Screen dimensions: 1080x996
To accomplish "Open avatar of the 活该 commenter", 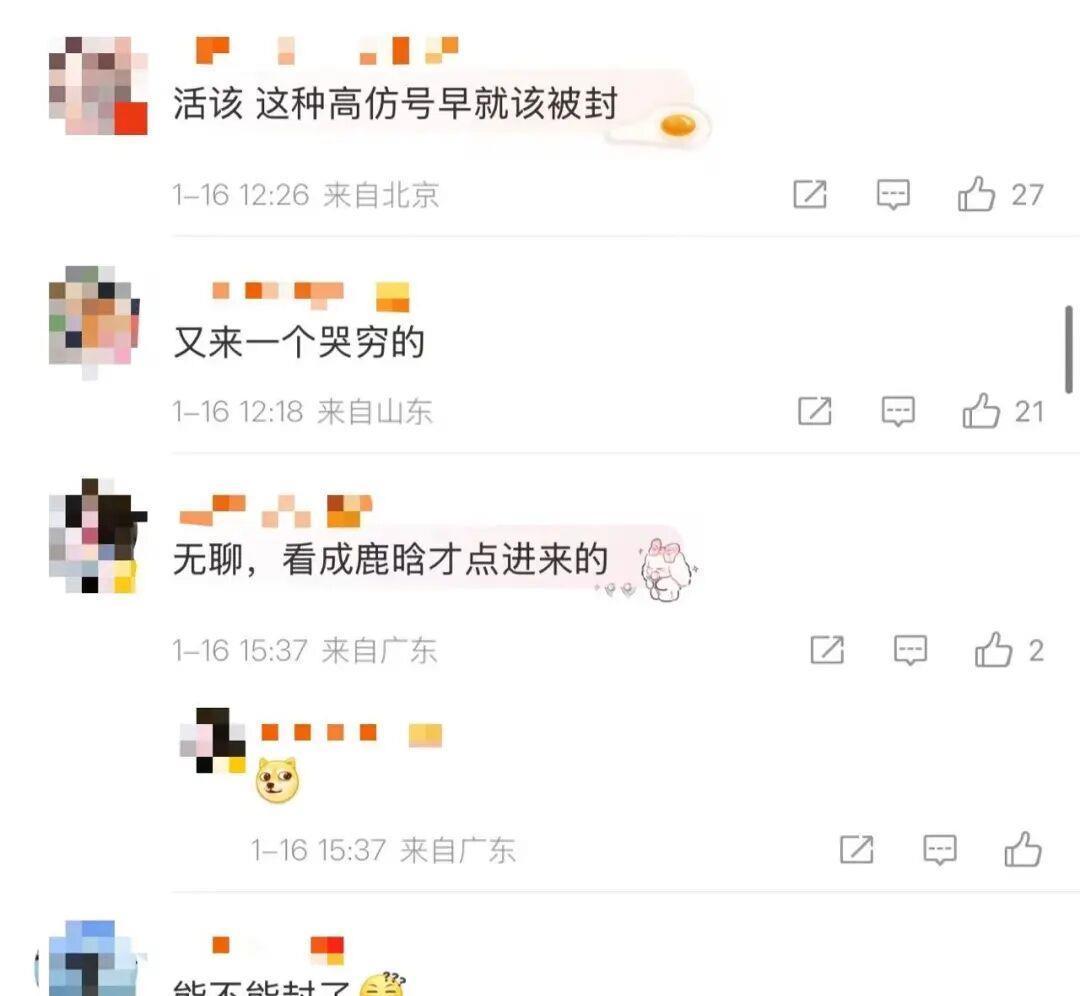I will tap(98, 85).
